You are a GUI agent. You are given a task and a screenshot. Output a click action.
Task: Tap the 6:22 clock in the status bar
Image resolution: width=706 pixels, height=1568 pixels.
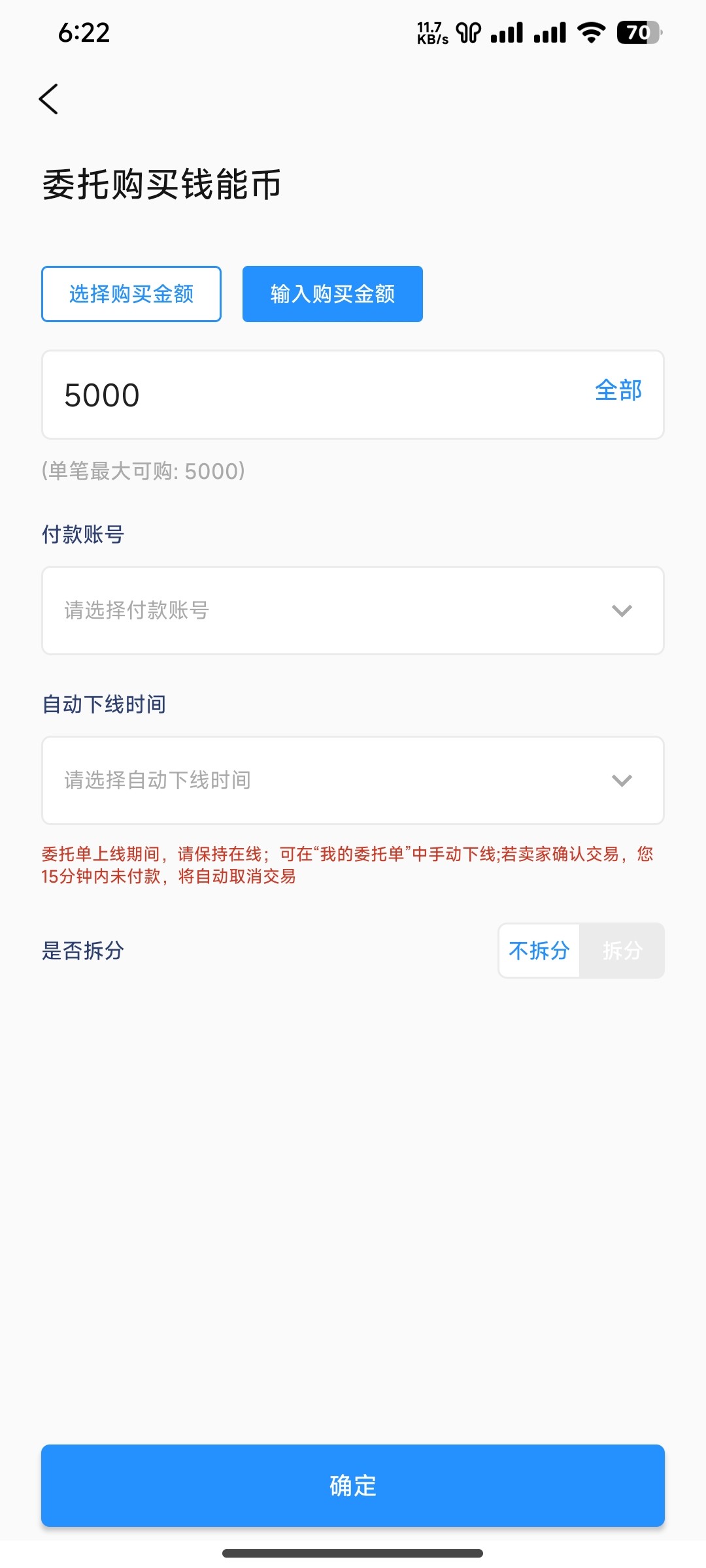click(x=85, y=33)
